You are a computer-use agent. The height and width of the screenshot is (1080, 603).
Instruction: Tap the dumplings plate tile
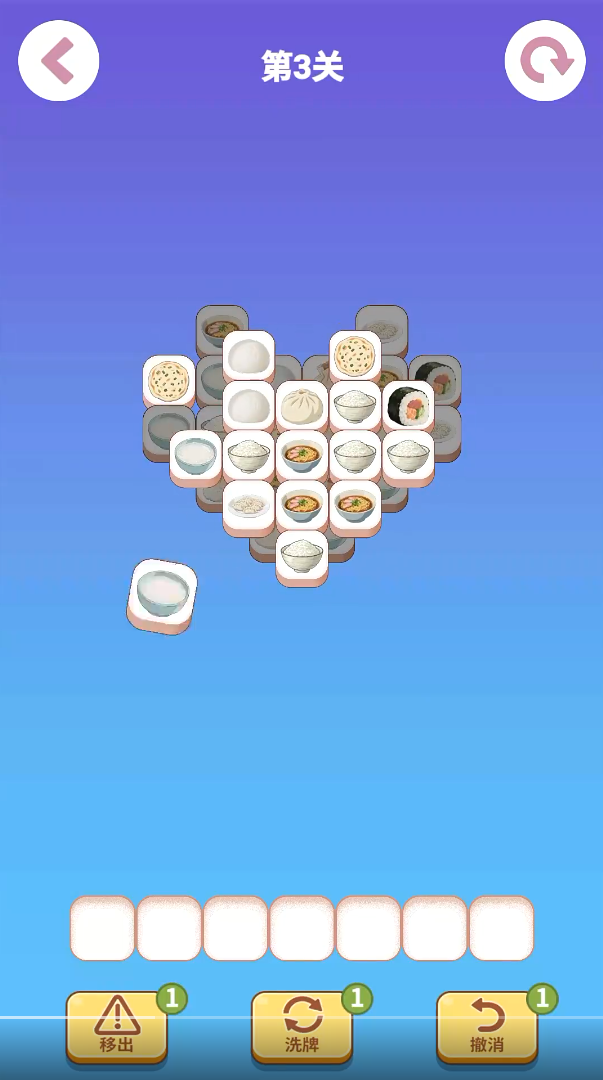click(x=248, y=505)
